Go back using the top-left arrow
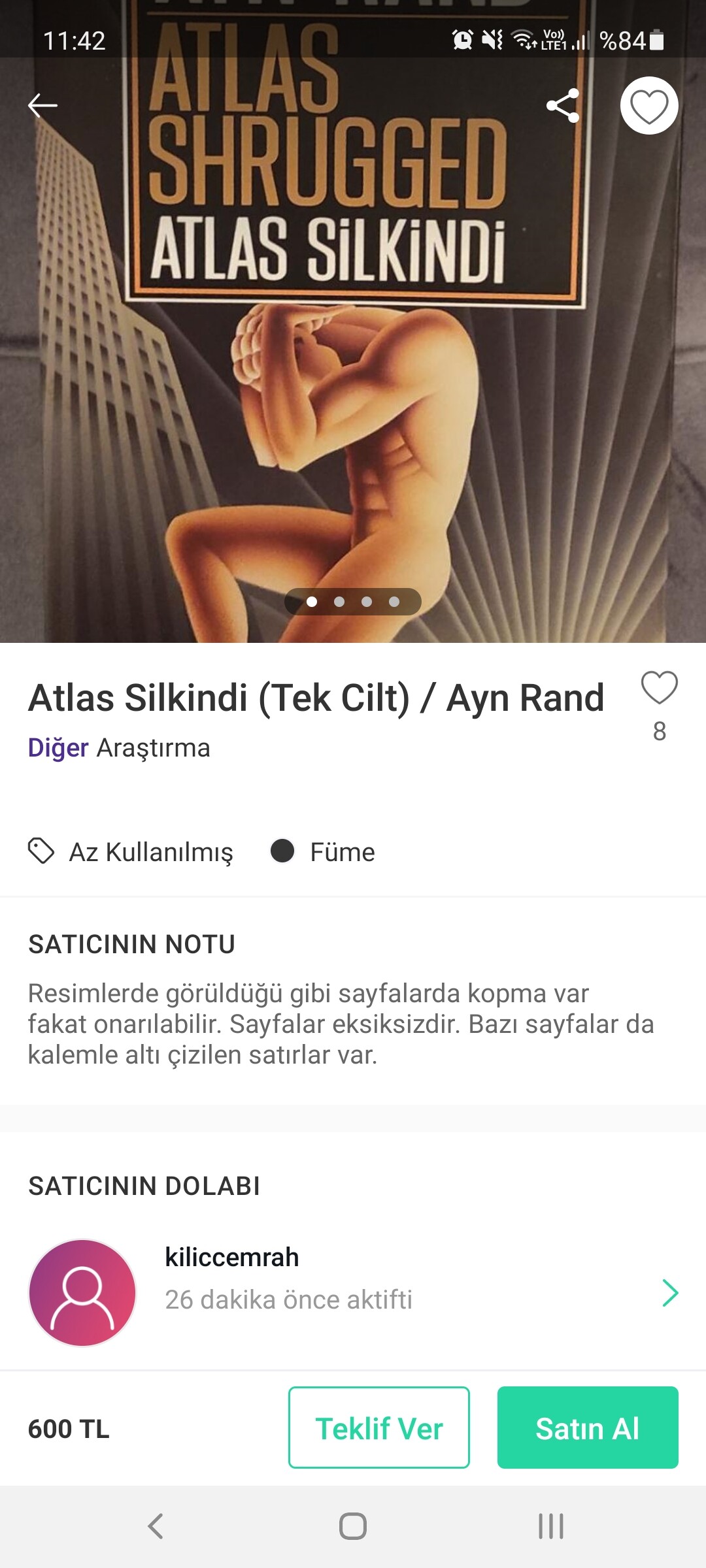 43,105
